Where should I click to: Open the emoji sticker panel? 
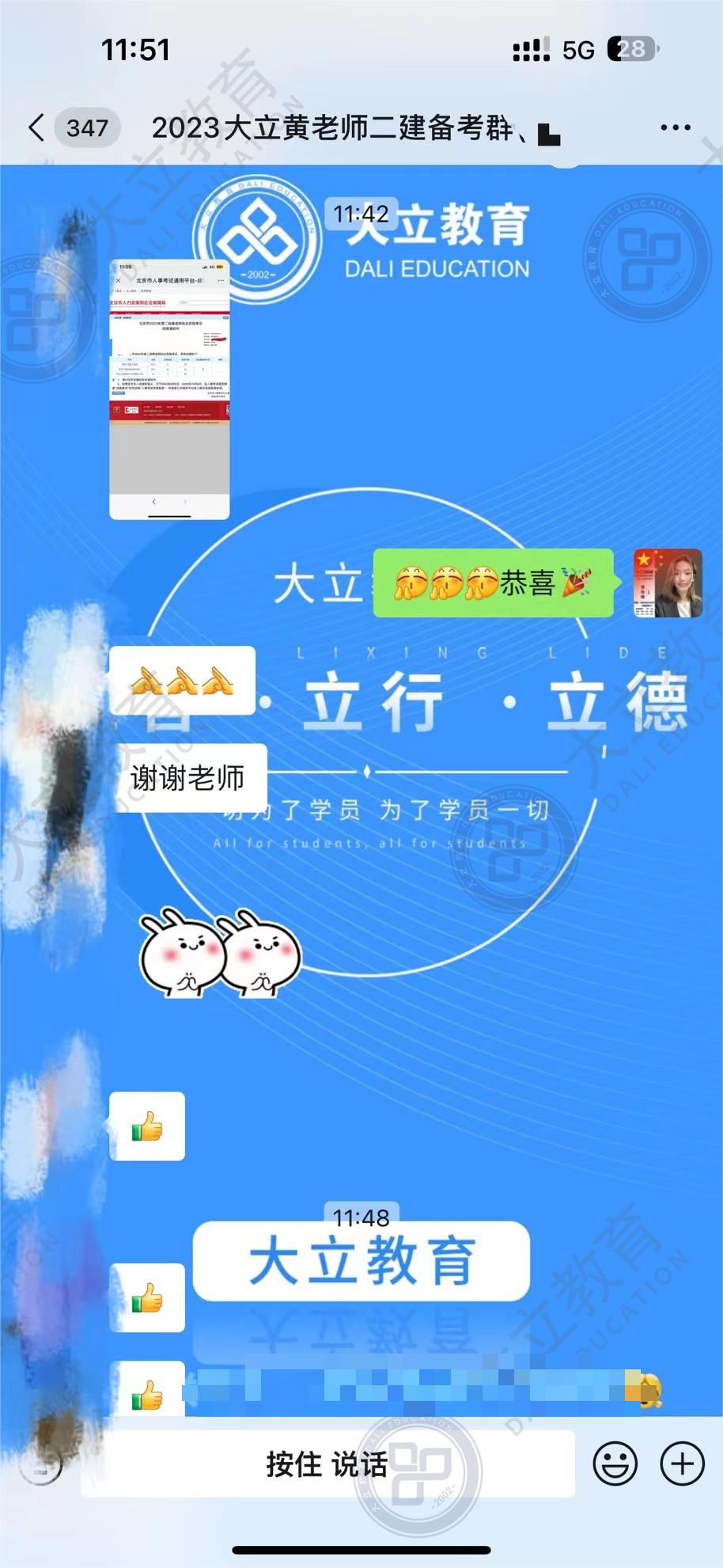point(615,1464)
